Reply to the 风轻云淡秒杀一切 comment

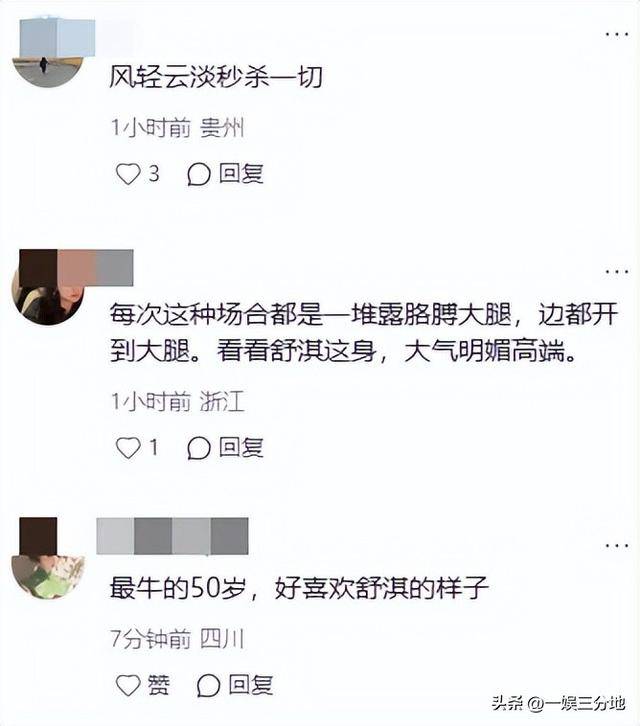click(x=226, y=174)
